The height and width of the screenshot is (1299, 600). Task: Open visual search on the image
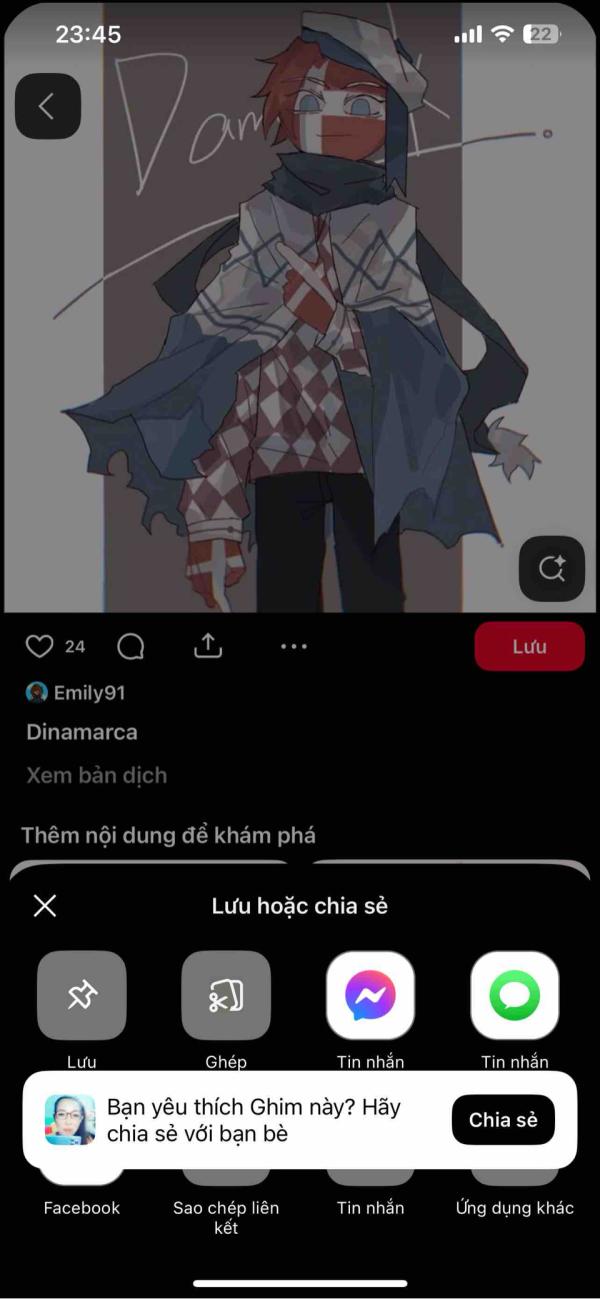click(x=551, y=569)
